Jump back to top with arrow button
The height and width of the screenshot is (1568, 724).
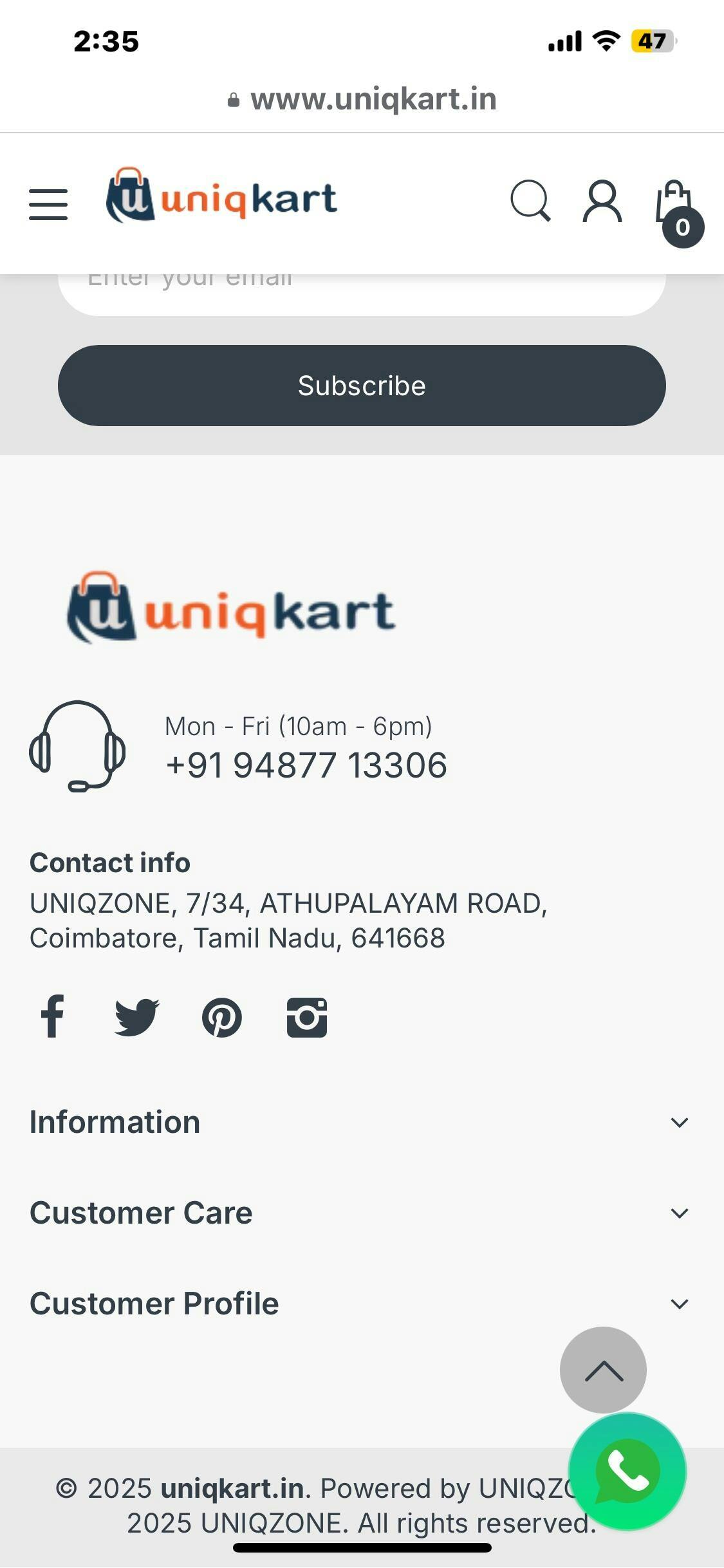tap(603, 1370)
